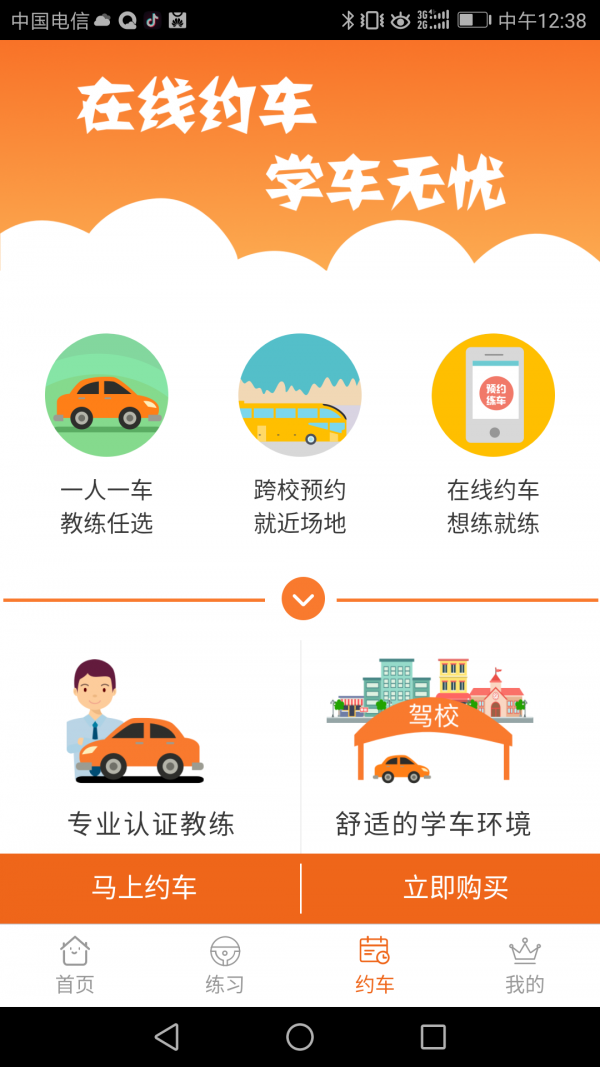Screen dimensions: 600x1067
Task: Tap the system back button
Action: (167, 1037)
